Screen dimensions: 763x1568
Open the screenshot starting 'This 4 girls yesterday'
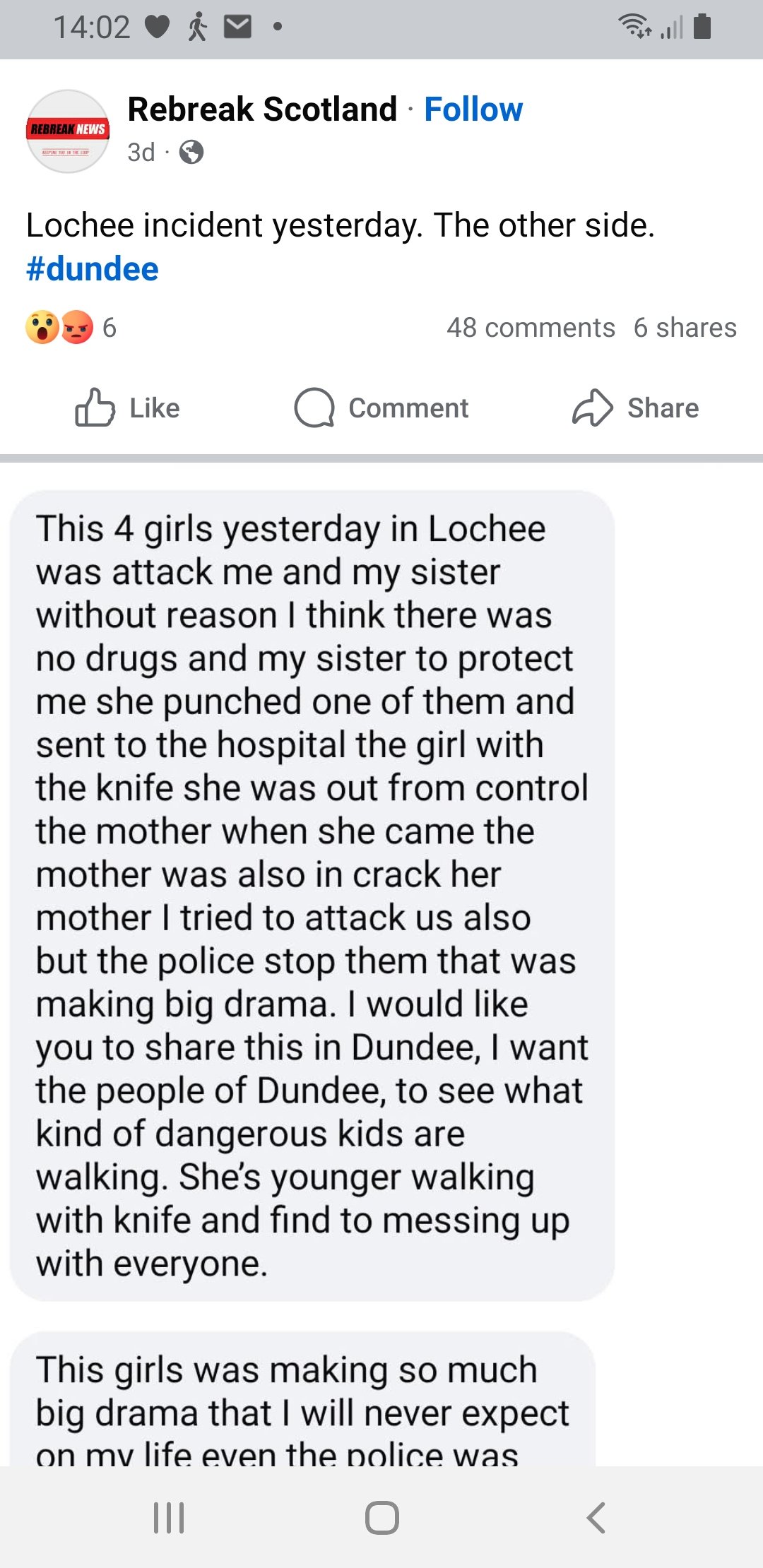(312, 895)
